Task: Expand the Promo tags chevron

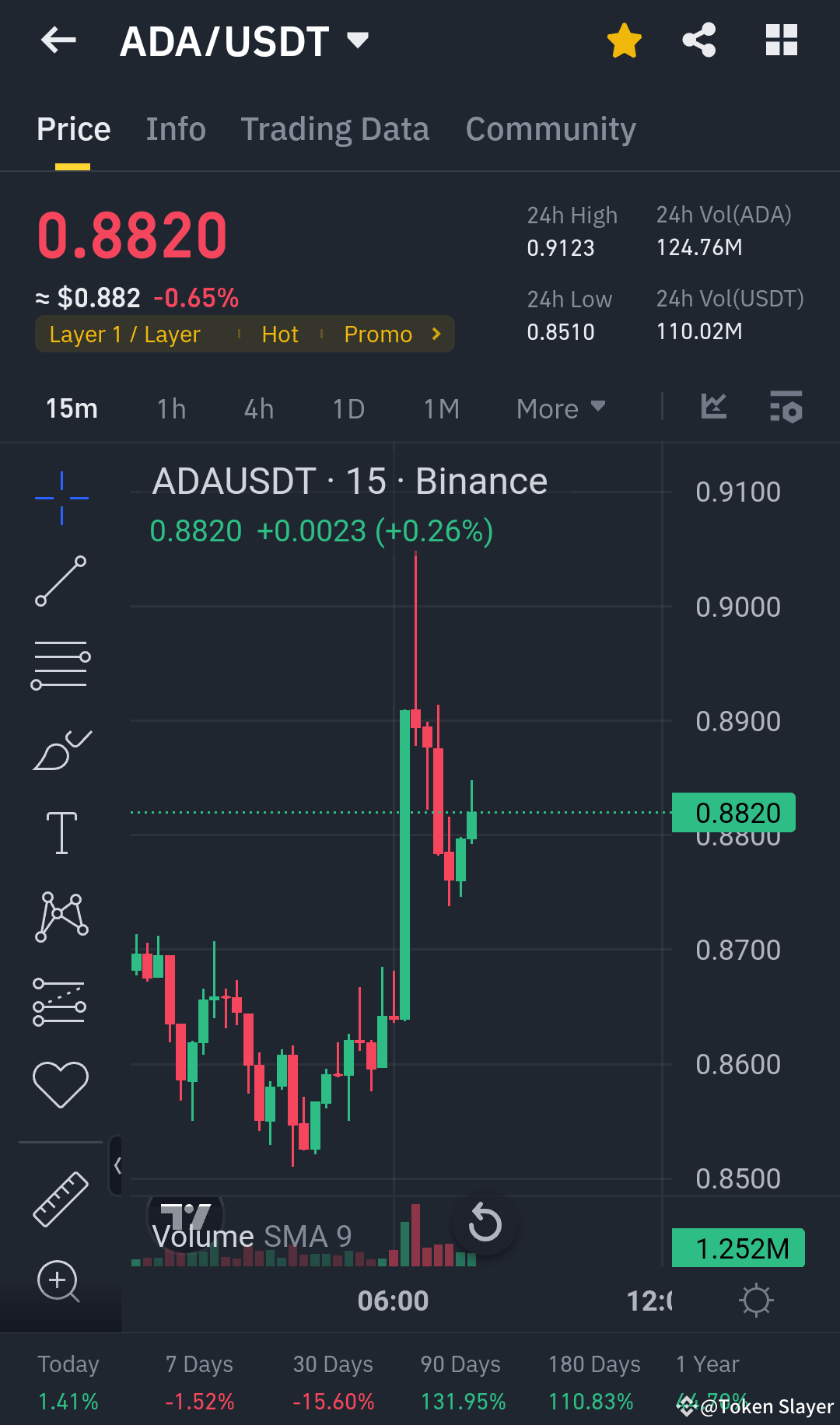Action: [x=436, y=333]
